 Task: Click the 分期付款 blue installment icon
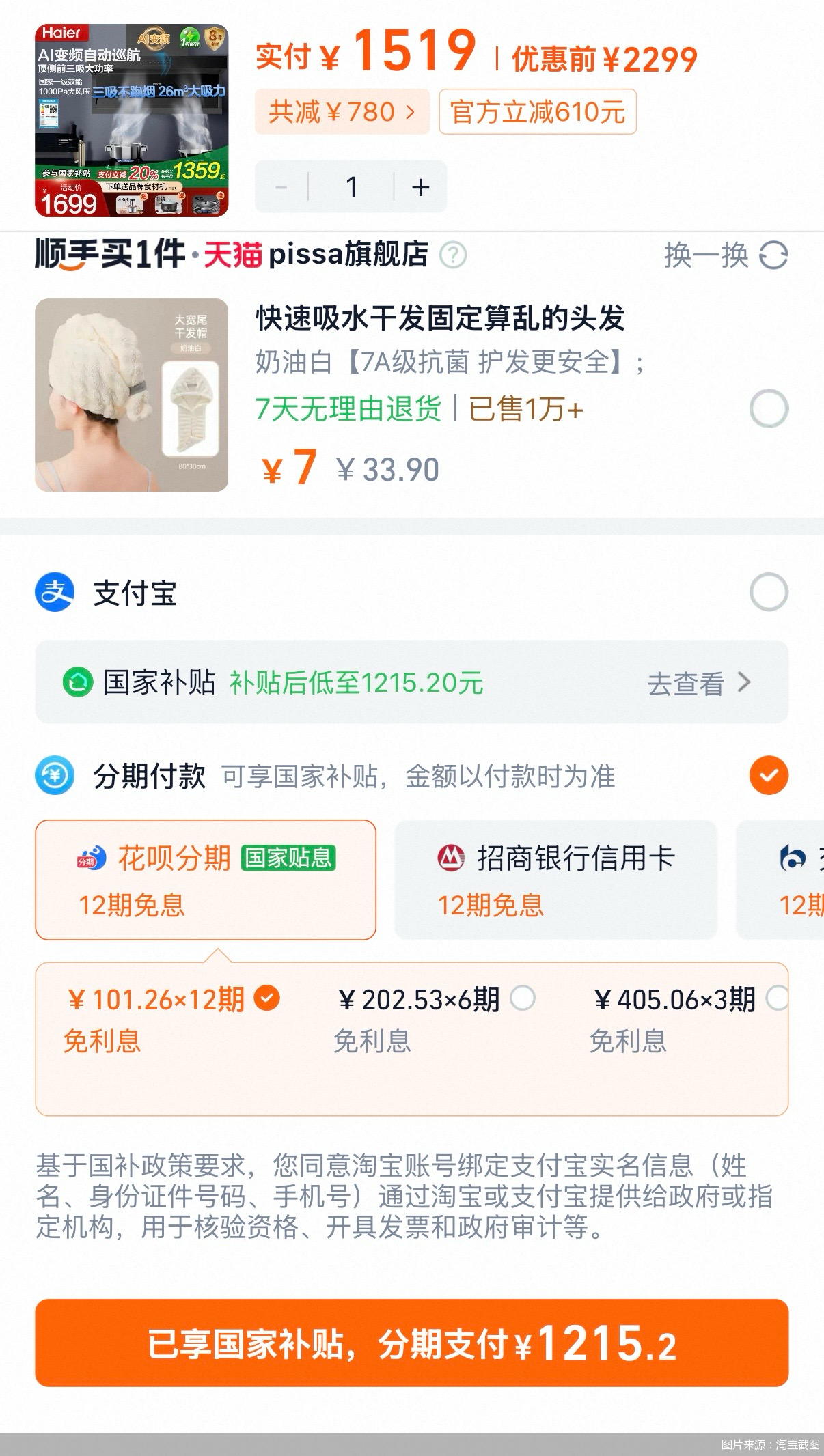click(53, 774)
